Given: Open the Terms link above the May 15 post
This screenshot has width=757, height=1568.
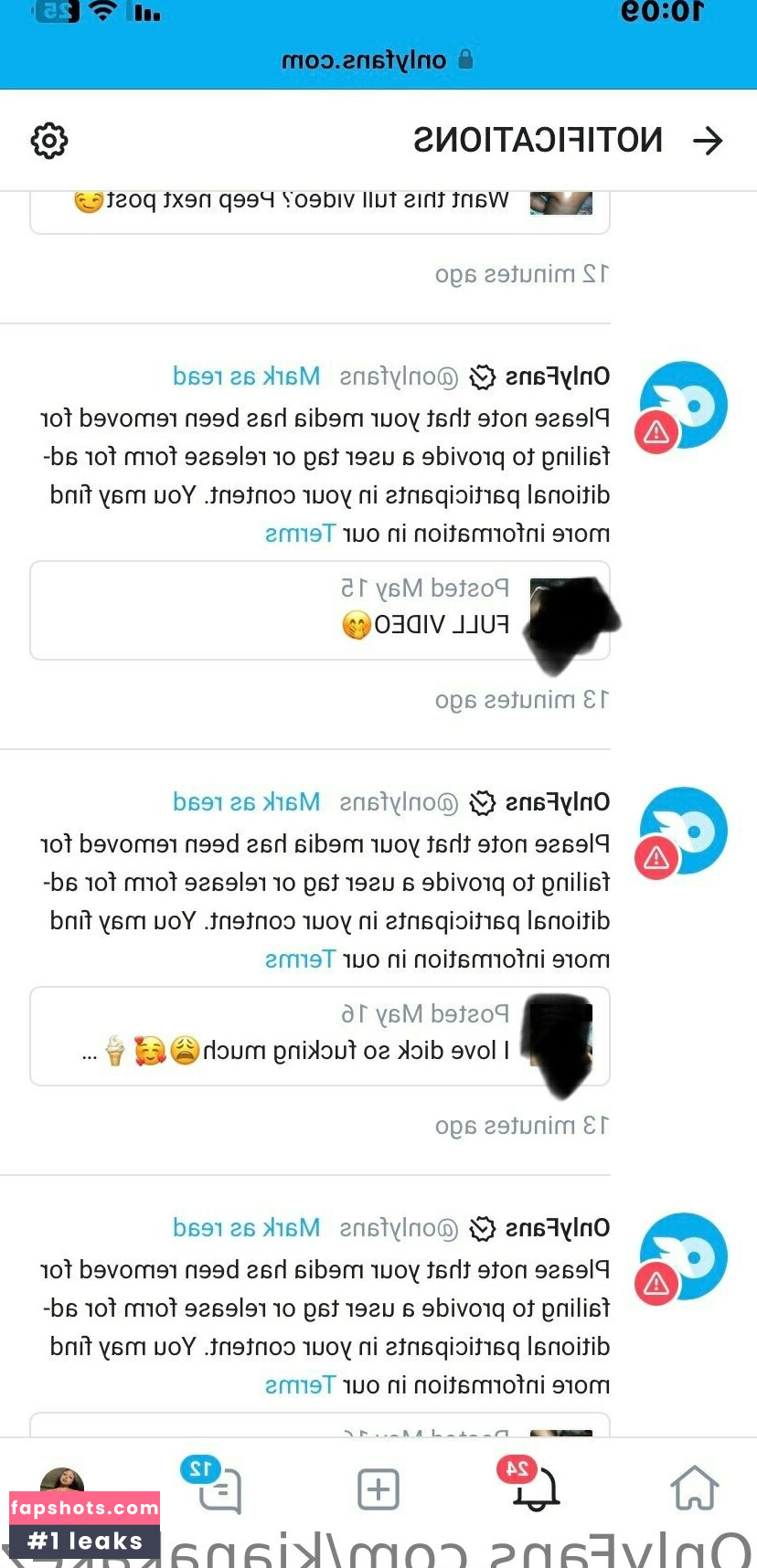Looking at the screenshot, I should point(300,534).
